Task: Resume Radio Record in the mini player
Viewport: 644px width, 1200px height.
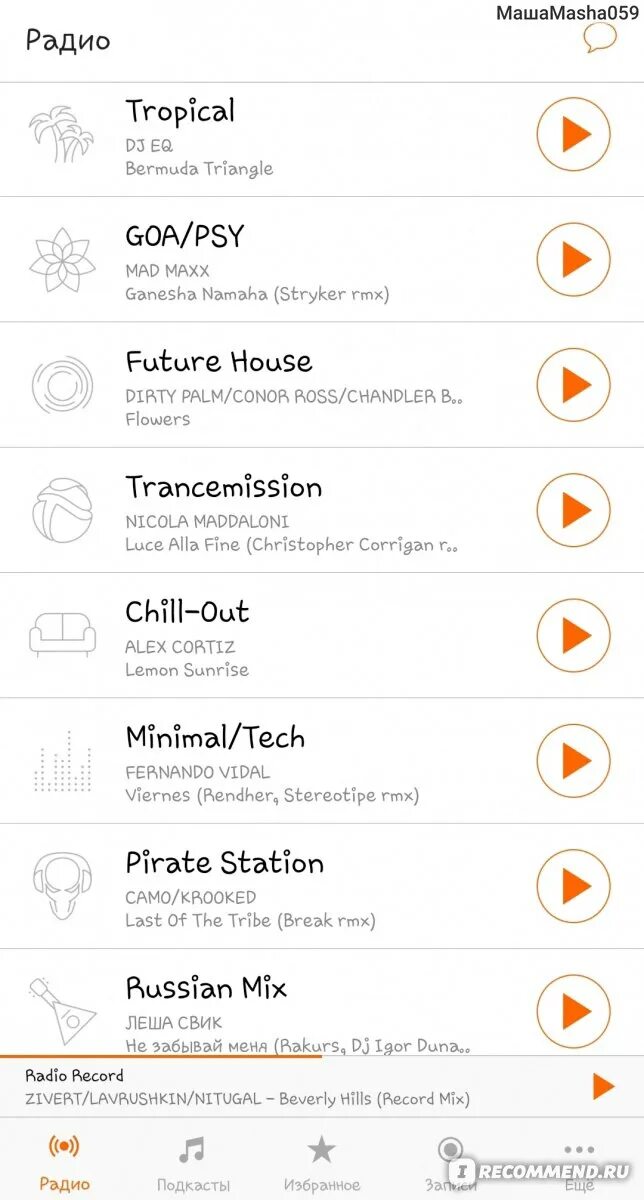Action: pos(602,1086)
